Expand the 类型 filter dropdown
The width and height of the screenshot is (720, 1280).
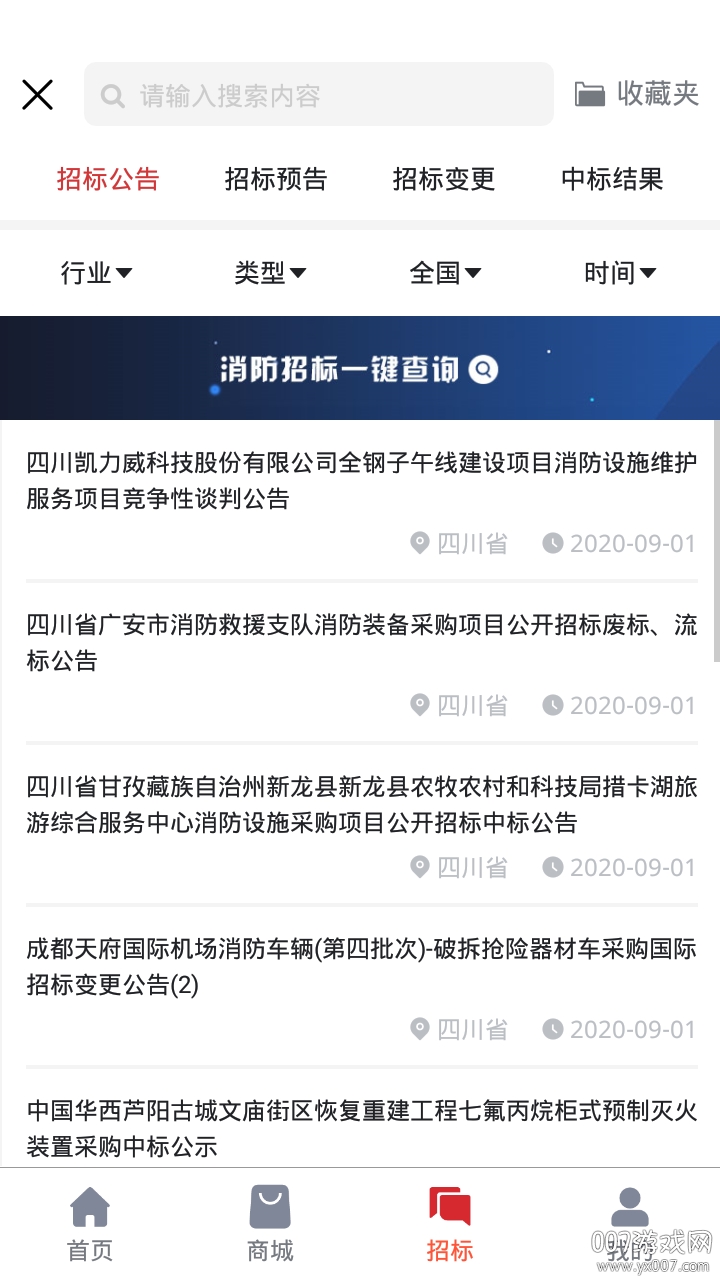click(270, 272)
